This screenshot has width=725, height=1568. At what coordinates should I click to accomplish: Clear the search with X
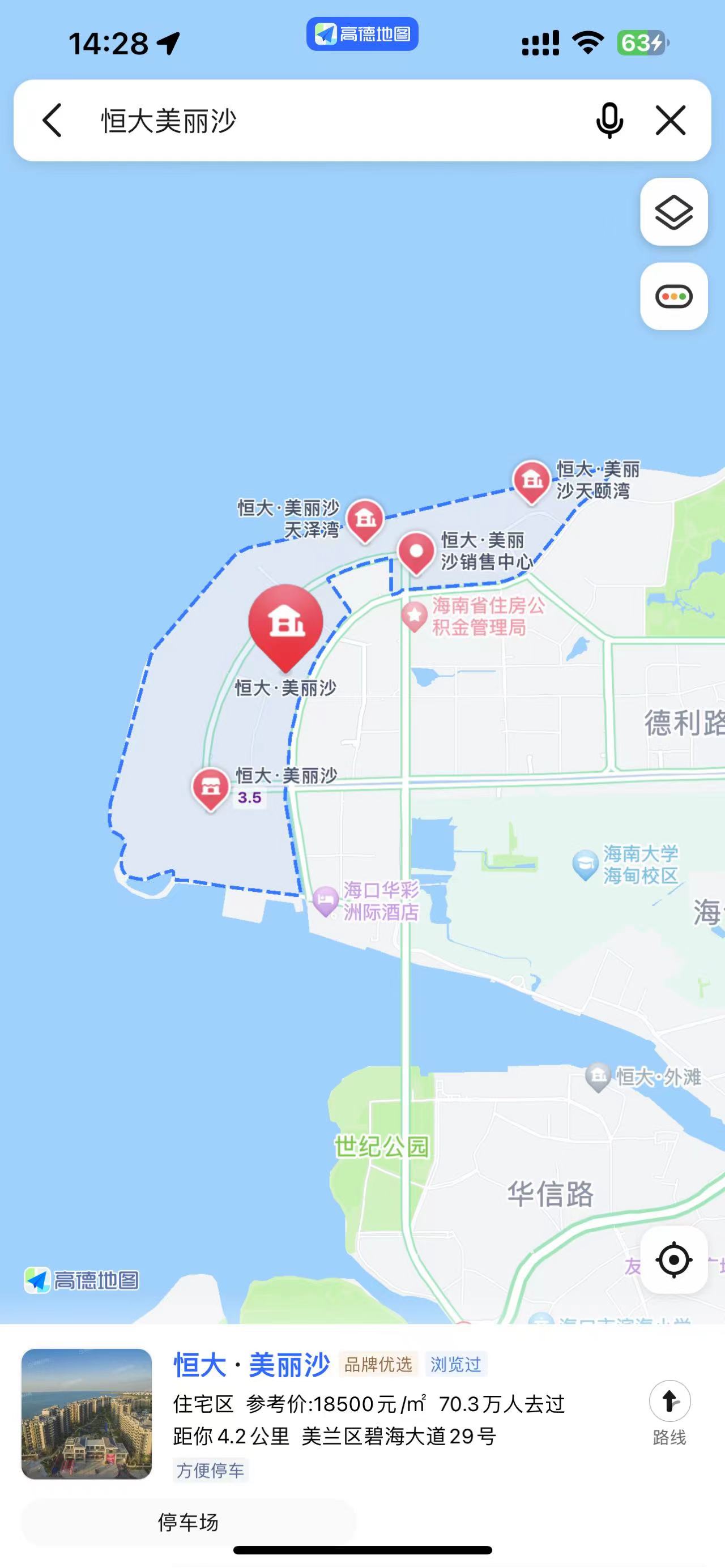(670, 120)
